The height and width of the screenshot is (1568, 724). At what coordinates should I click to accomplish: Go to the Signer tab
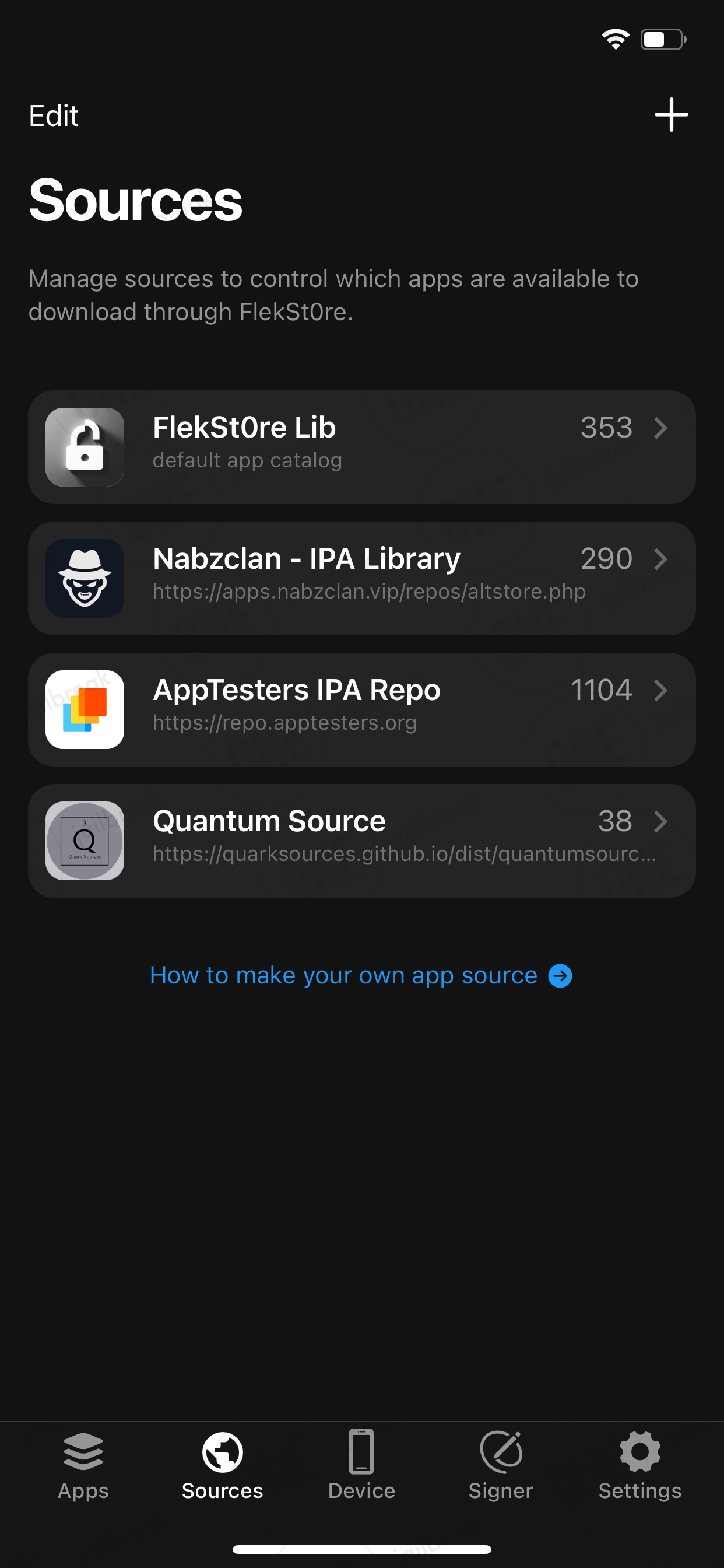pos(501,1466)
